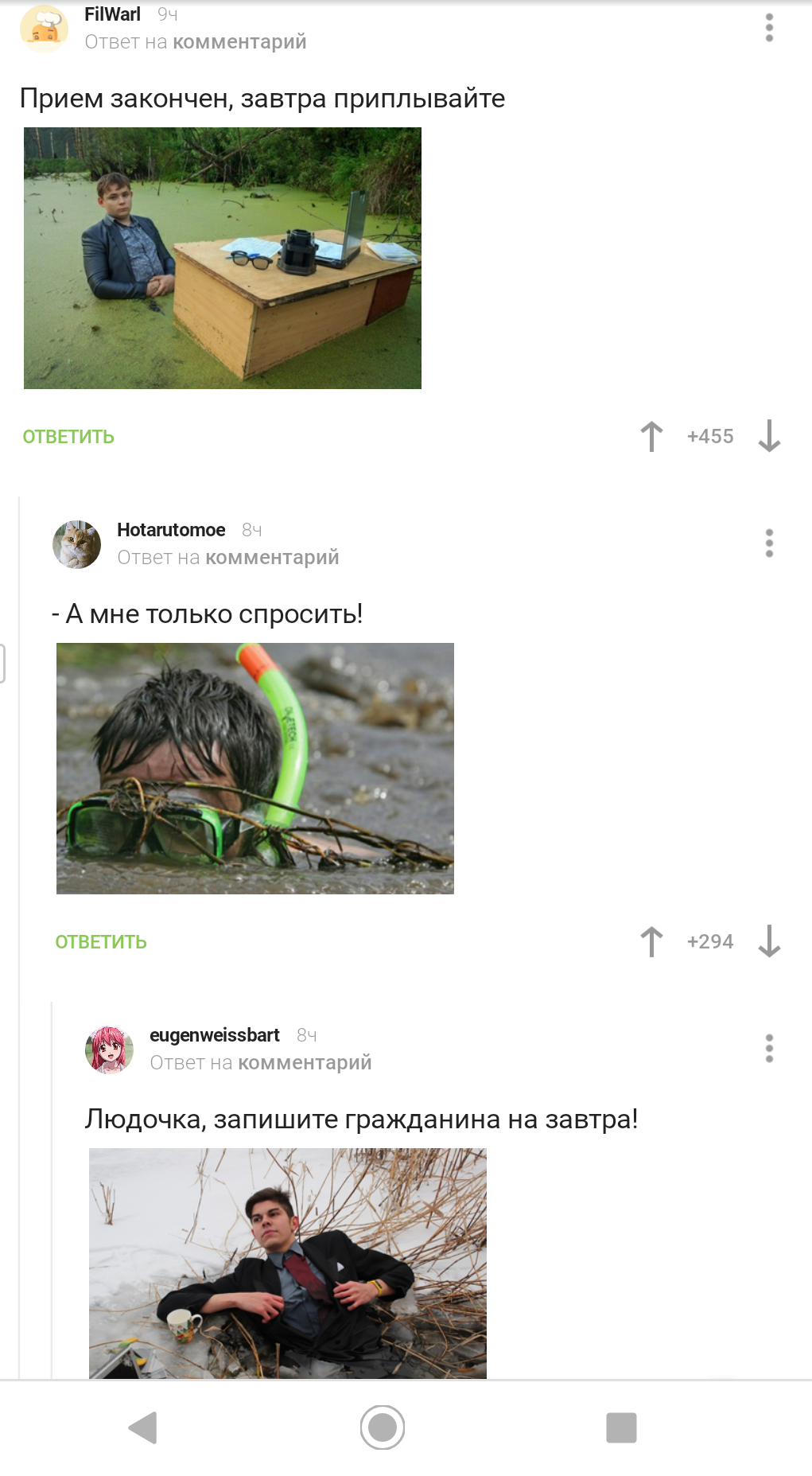This screenshot has width=812, height=1476.
Task: Go to the home screen
Action: (x=383, y=1427)
